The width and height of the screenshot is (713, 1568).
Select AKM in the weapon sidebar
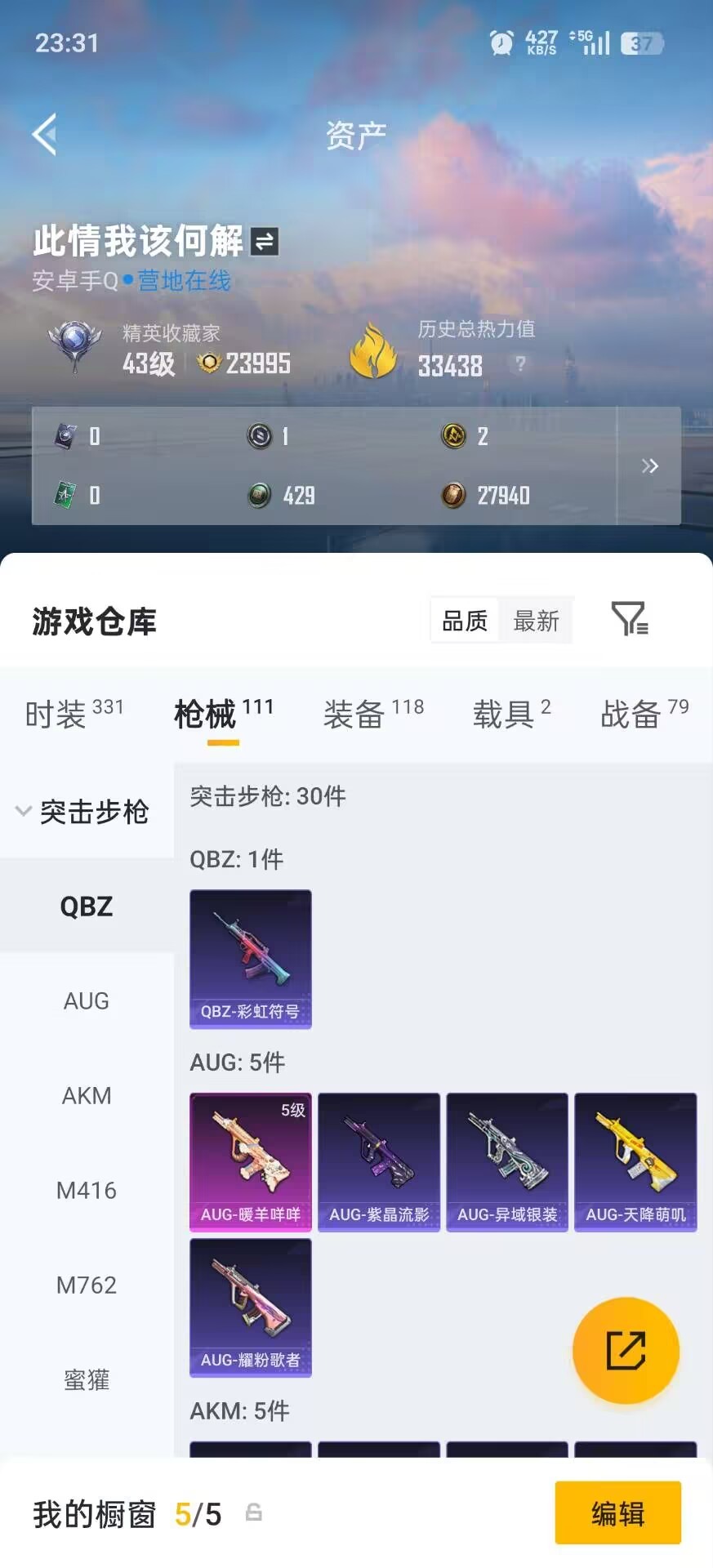coord(87,1096)
